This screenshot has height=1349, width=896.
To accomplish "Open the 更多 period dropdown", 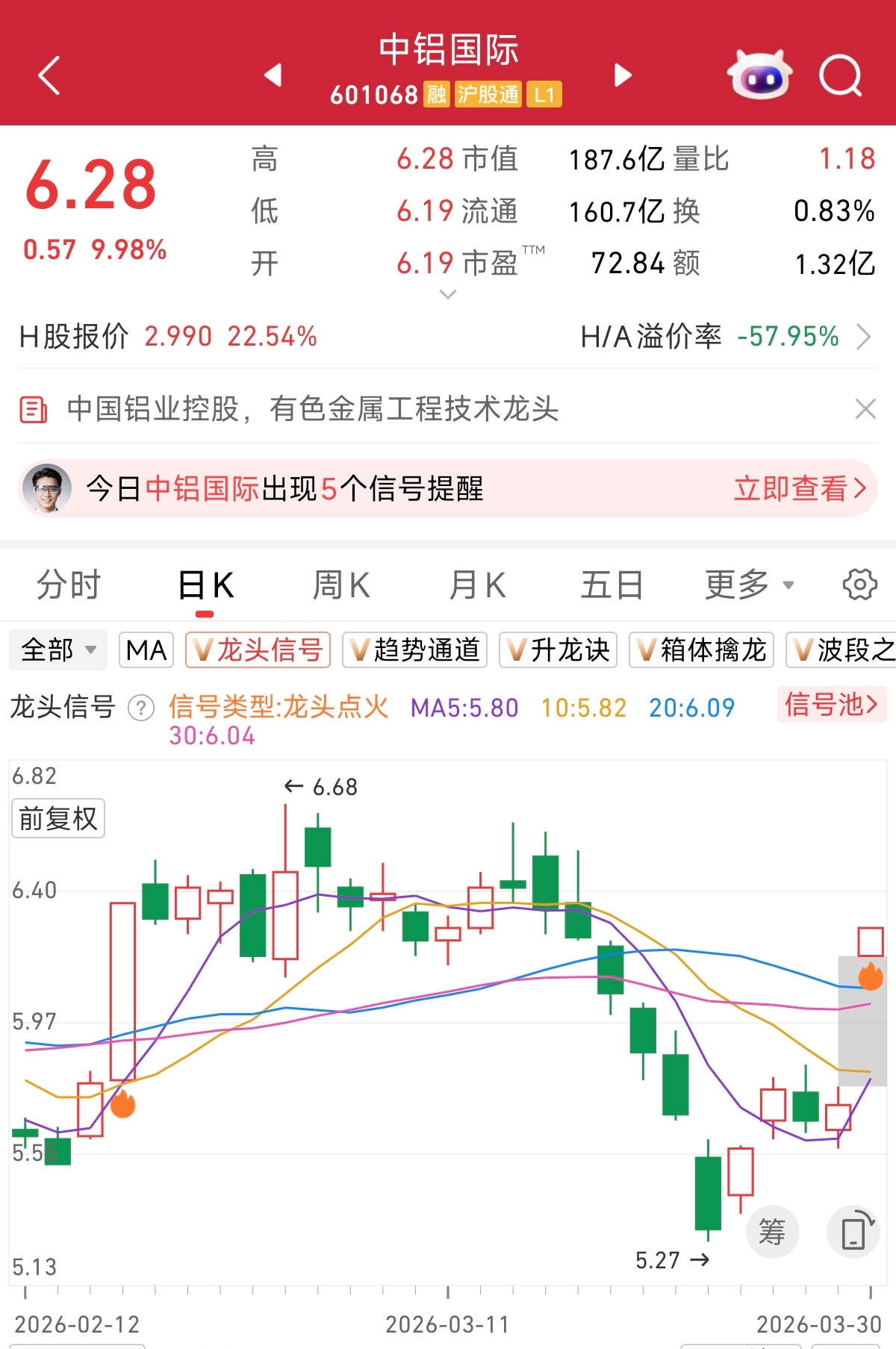I will pyautogui.click(x=749, y=585).
